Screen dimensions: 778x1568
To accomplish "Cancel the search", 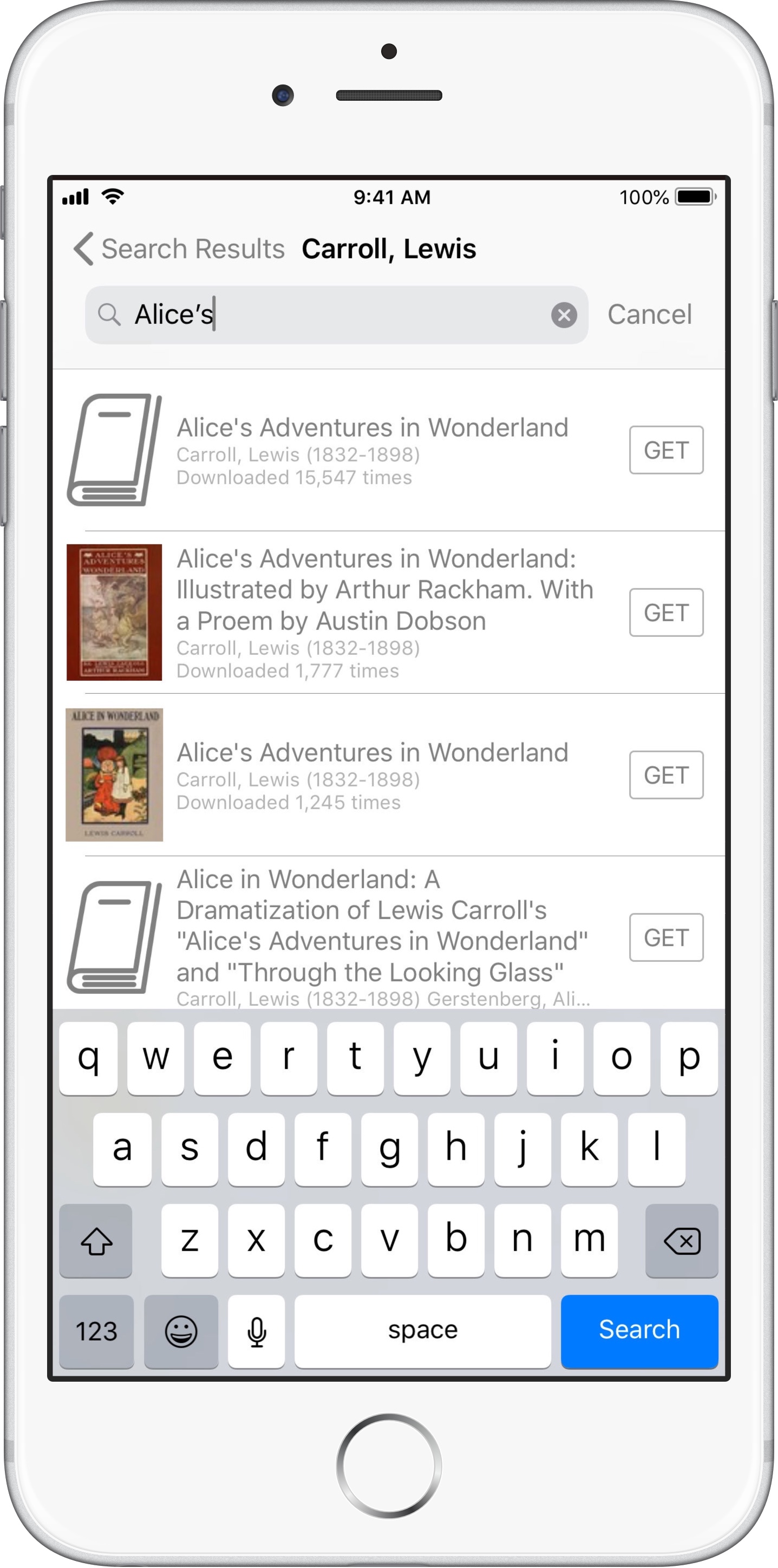I will pos(649,315).
